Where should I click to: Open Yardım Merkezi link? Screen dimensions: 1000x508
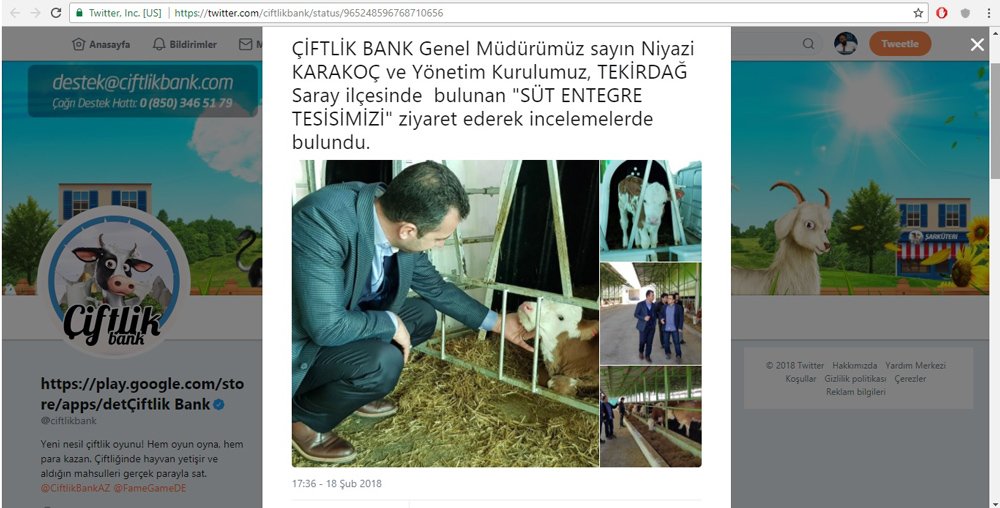[915, 366]
